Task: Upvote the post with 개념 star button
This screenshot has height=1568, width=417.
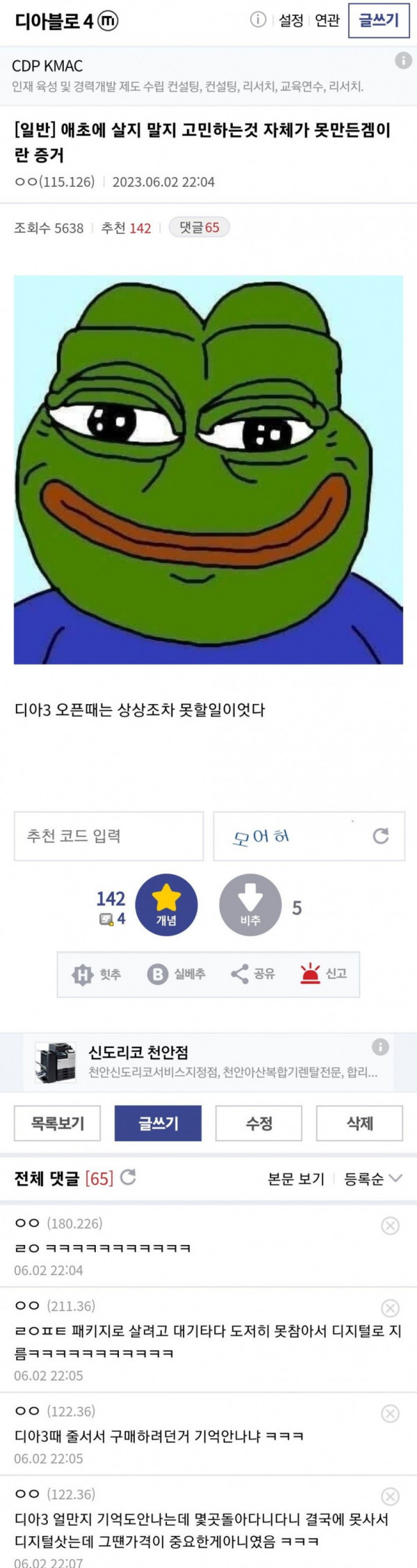Action: click(166, 905)
